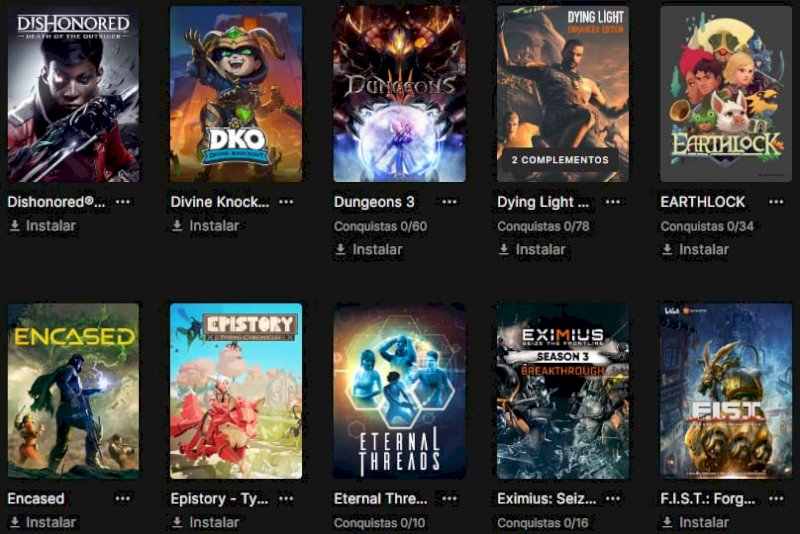The image size is (800, 534).
Task: Open the Encased game cover
Action: pyautogui.click(x=73, y=391)
